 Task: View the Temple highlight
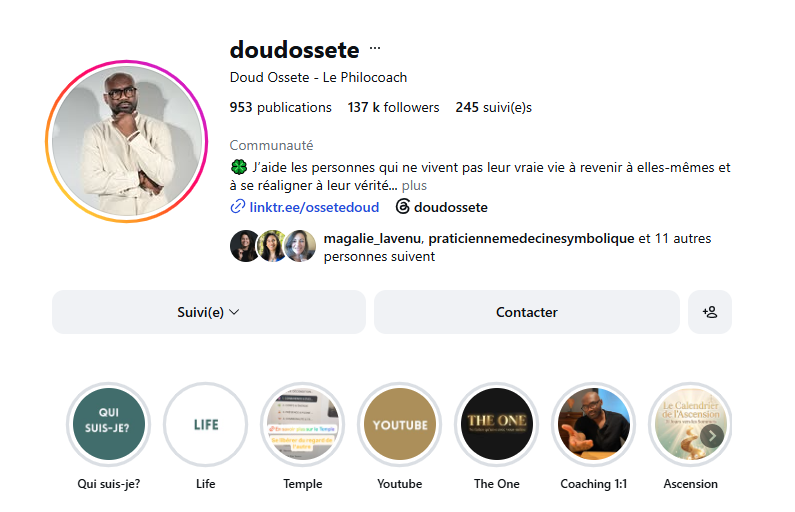click(x=303, y=424)
